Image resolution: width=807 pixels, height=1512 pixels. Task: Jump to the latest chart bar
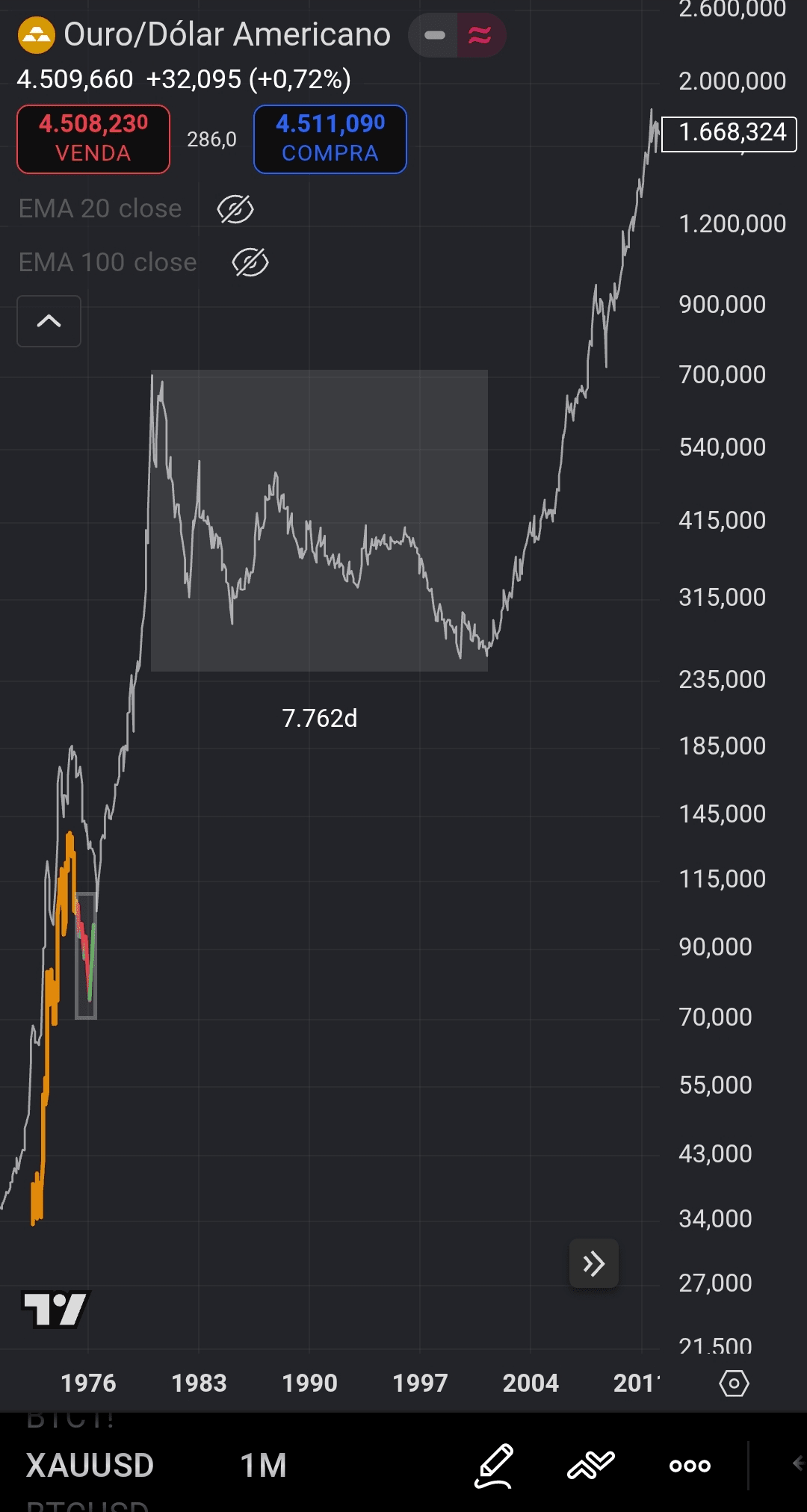point(594,1264)
